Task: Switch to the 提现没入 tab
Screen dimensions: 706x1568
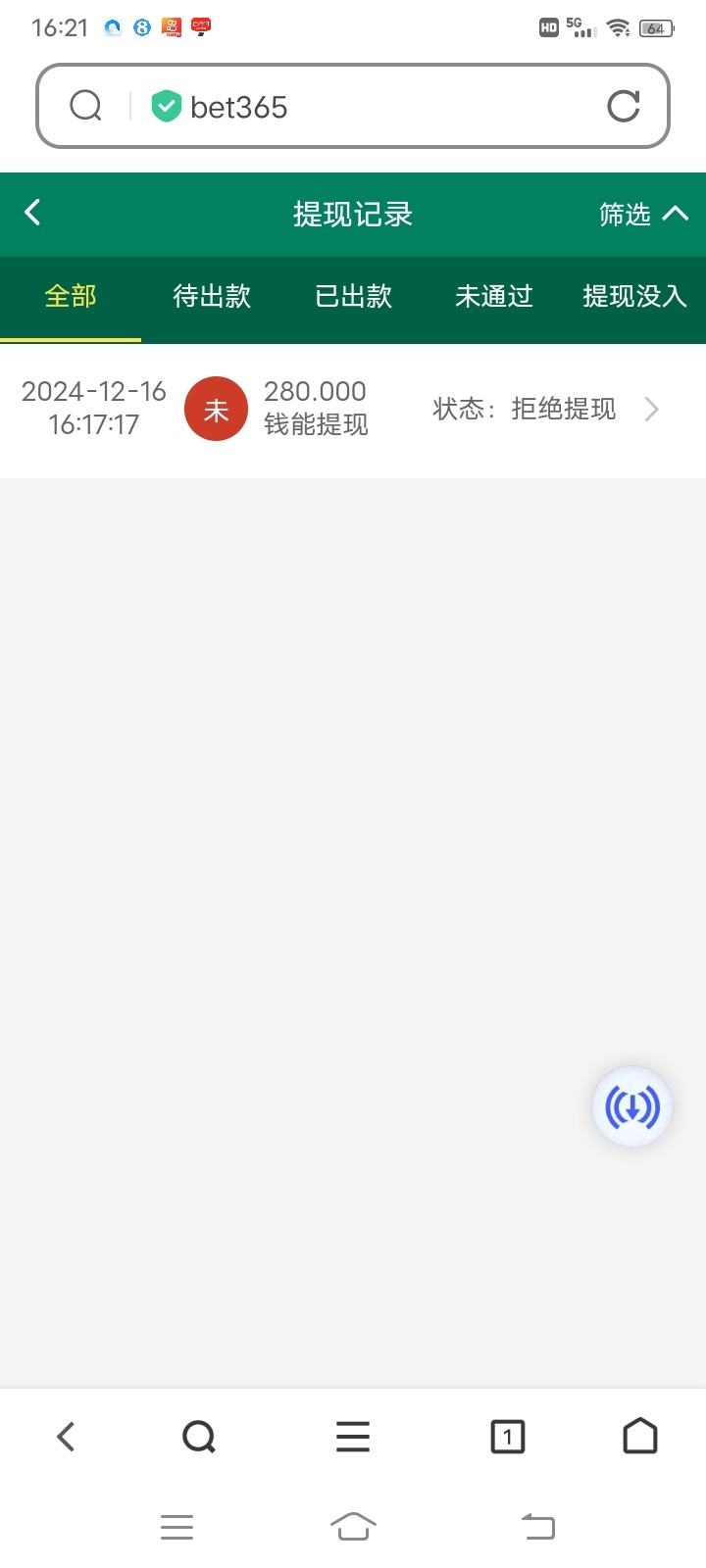Action: (x=634, y=296)
